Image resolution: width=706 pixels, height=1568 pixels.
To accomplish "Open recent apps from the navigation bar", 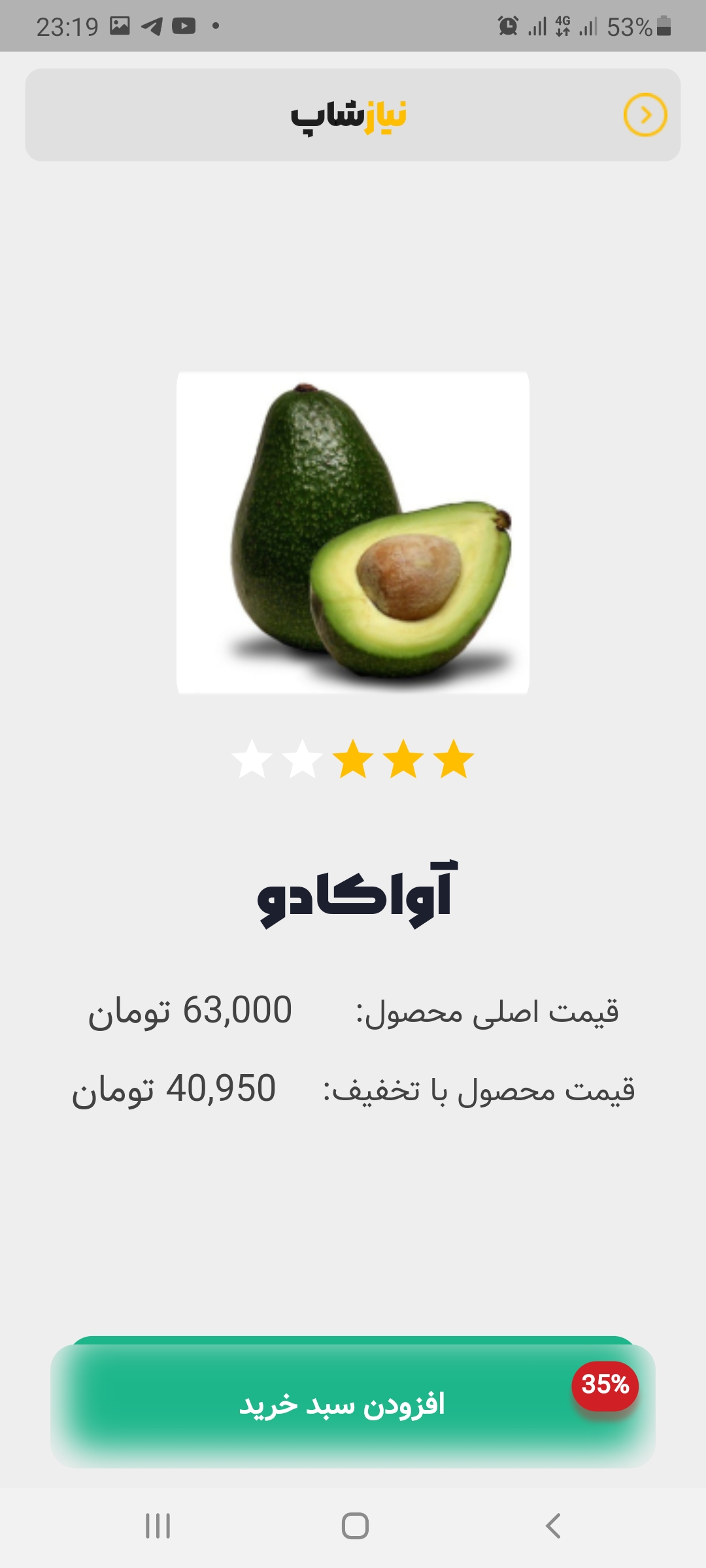I will 158,1526.
